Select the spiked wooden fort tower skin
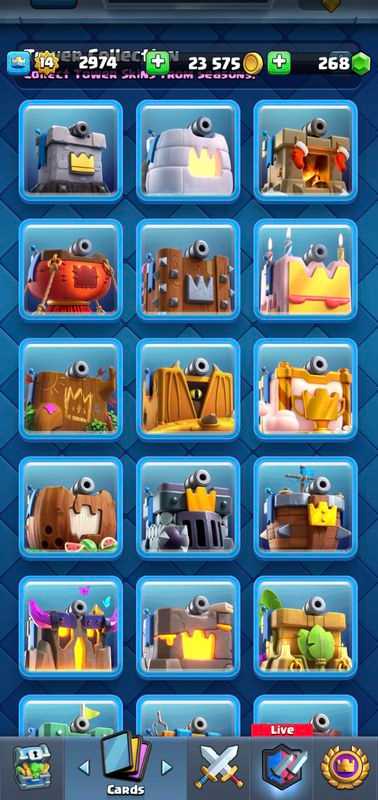The width and height of the screenshot is (378, 800). click(188, 270)
